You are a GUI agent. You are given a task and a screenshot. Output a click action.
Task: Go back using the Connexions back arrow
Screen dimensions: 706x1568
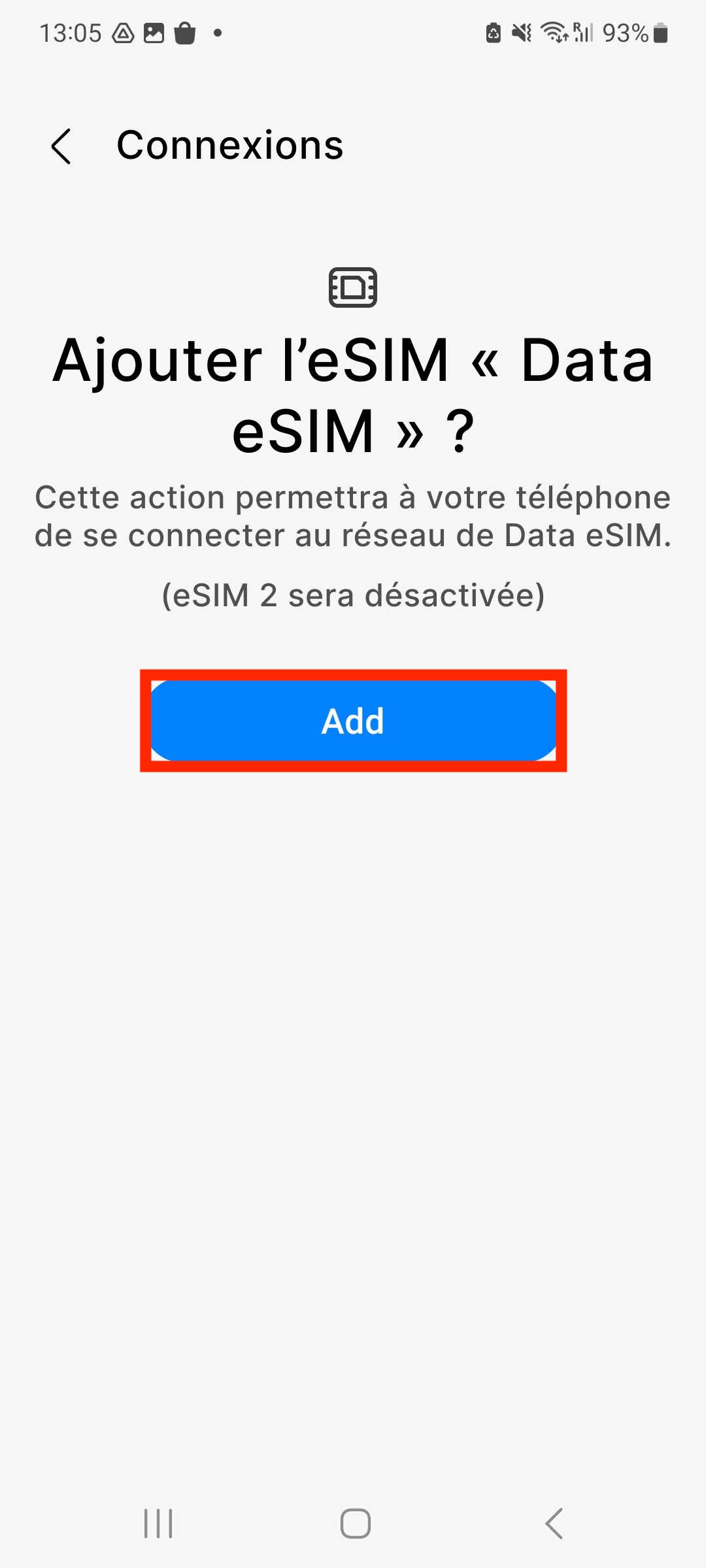tap(61, 146)
